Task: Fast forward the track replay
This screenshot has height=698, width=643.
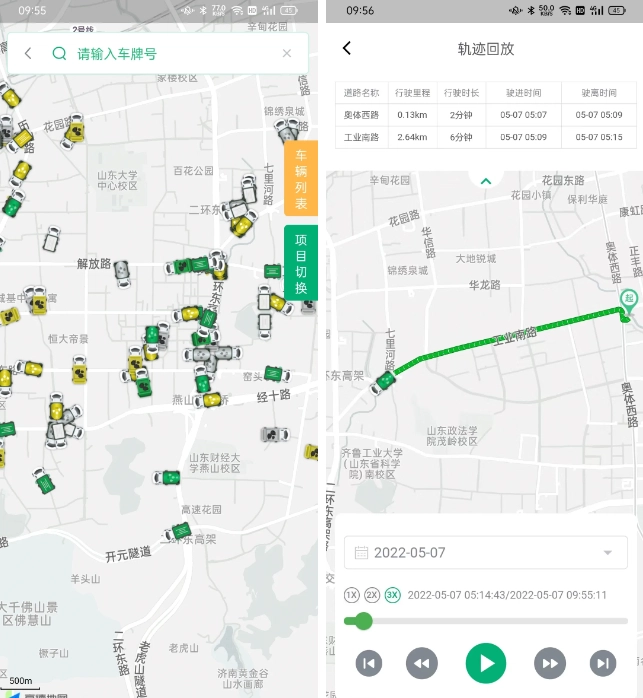Action: point(549,663)
